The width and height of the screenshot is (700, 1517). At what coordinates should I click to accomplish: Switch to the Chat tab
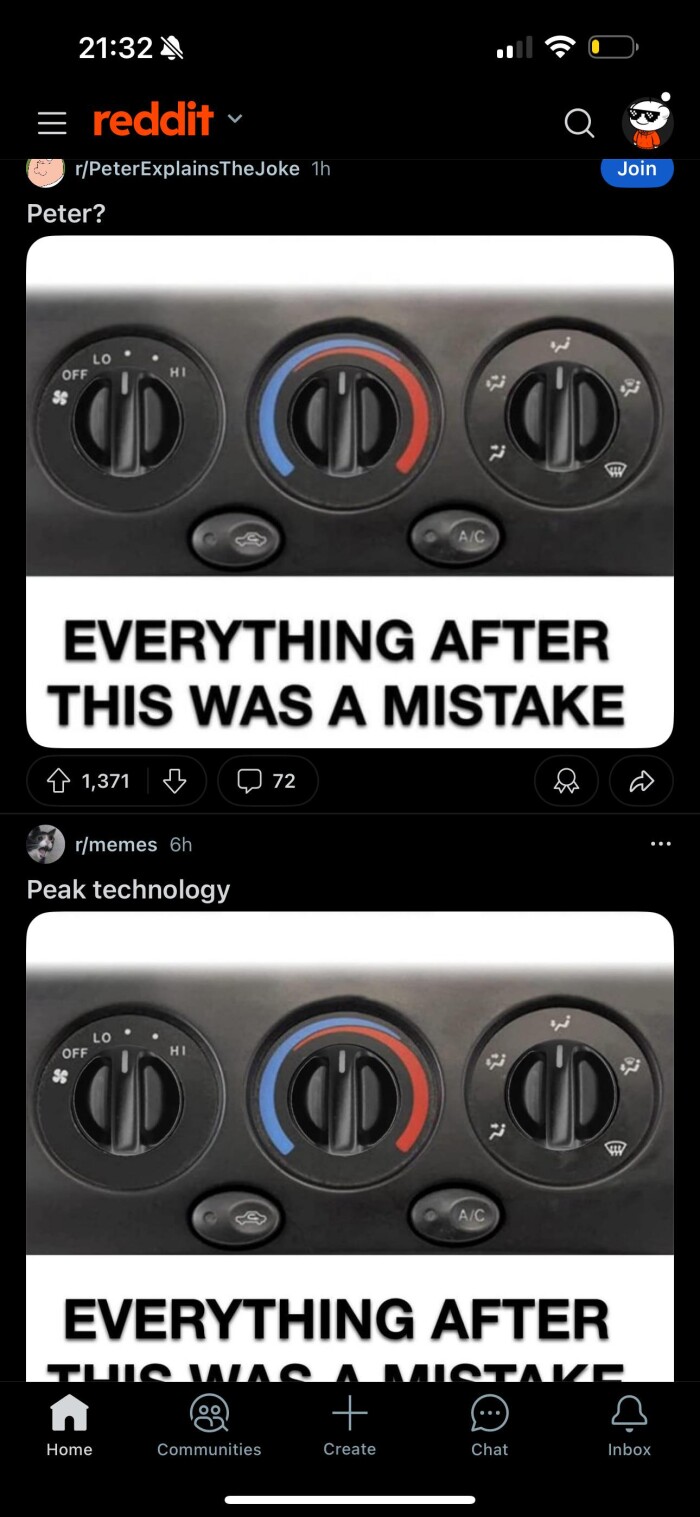click(x=489, y=1427)
